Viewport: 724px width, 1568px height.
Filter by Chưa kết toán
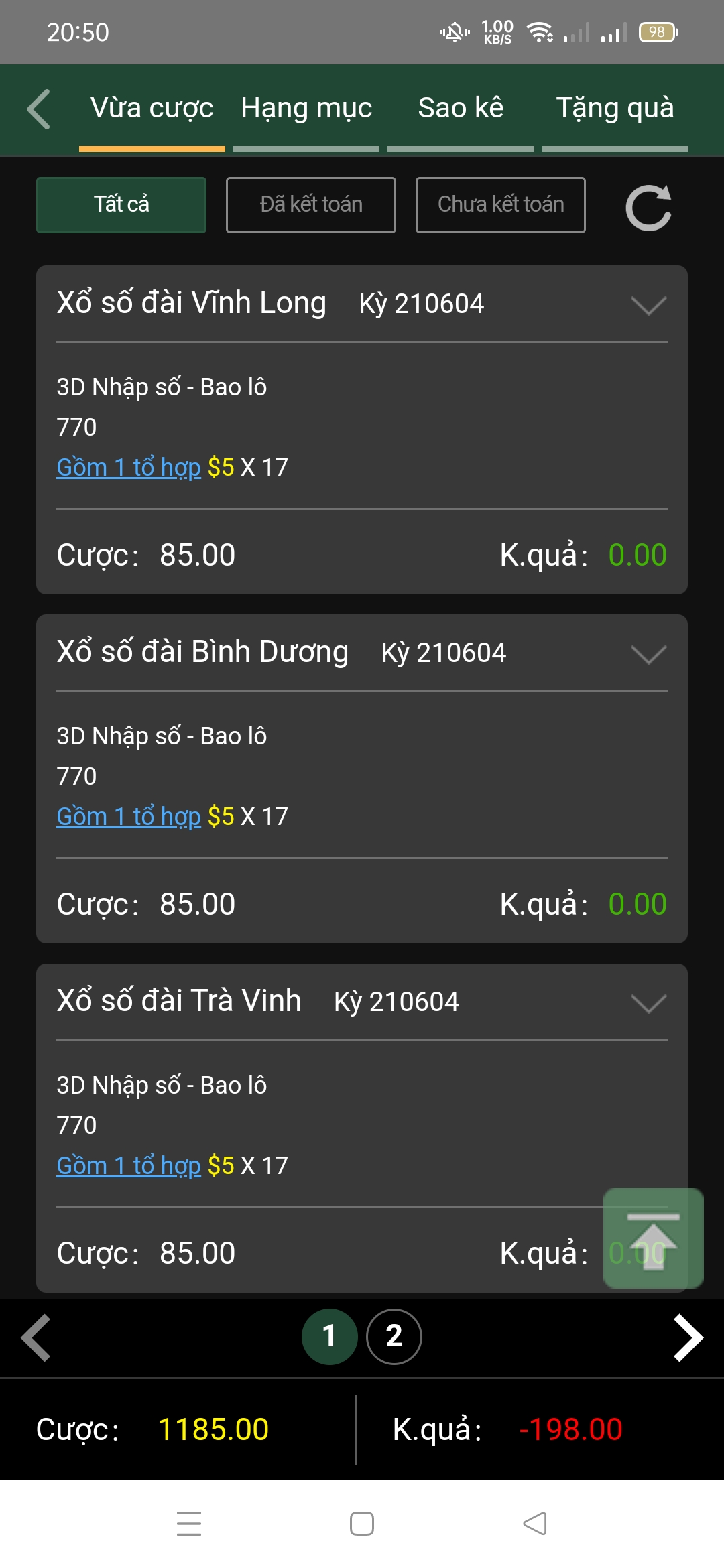pos(501,205)
